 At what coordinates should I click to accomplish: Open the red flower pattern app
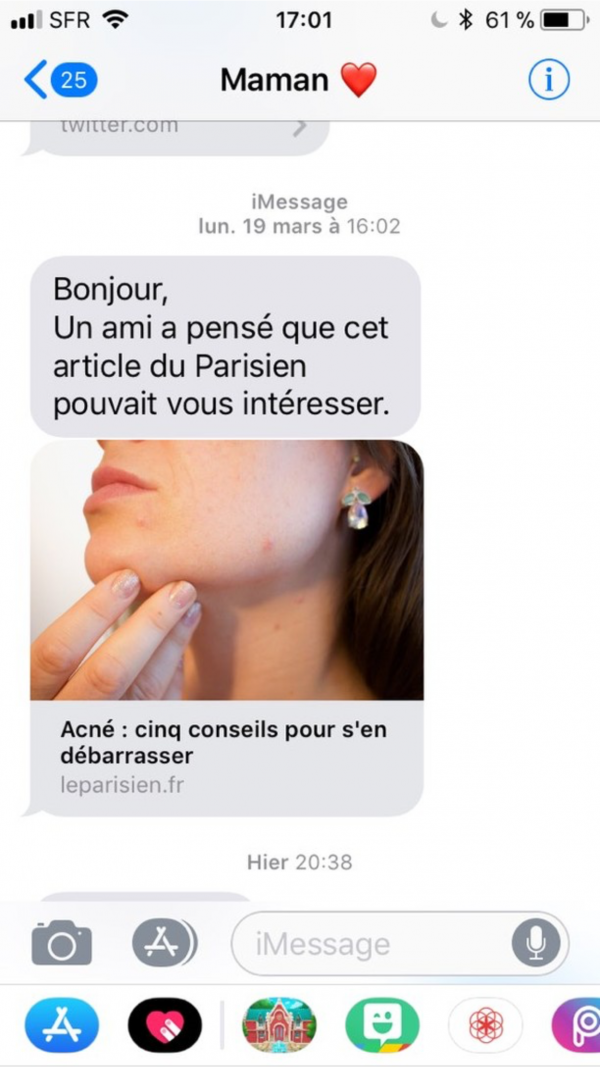click(x=485, y=1025)
